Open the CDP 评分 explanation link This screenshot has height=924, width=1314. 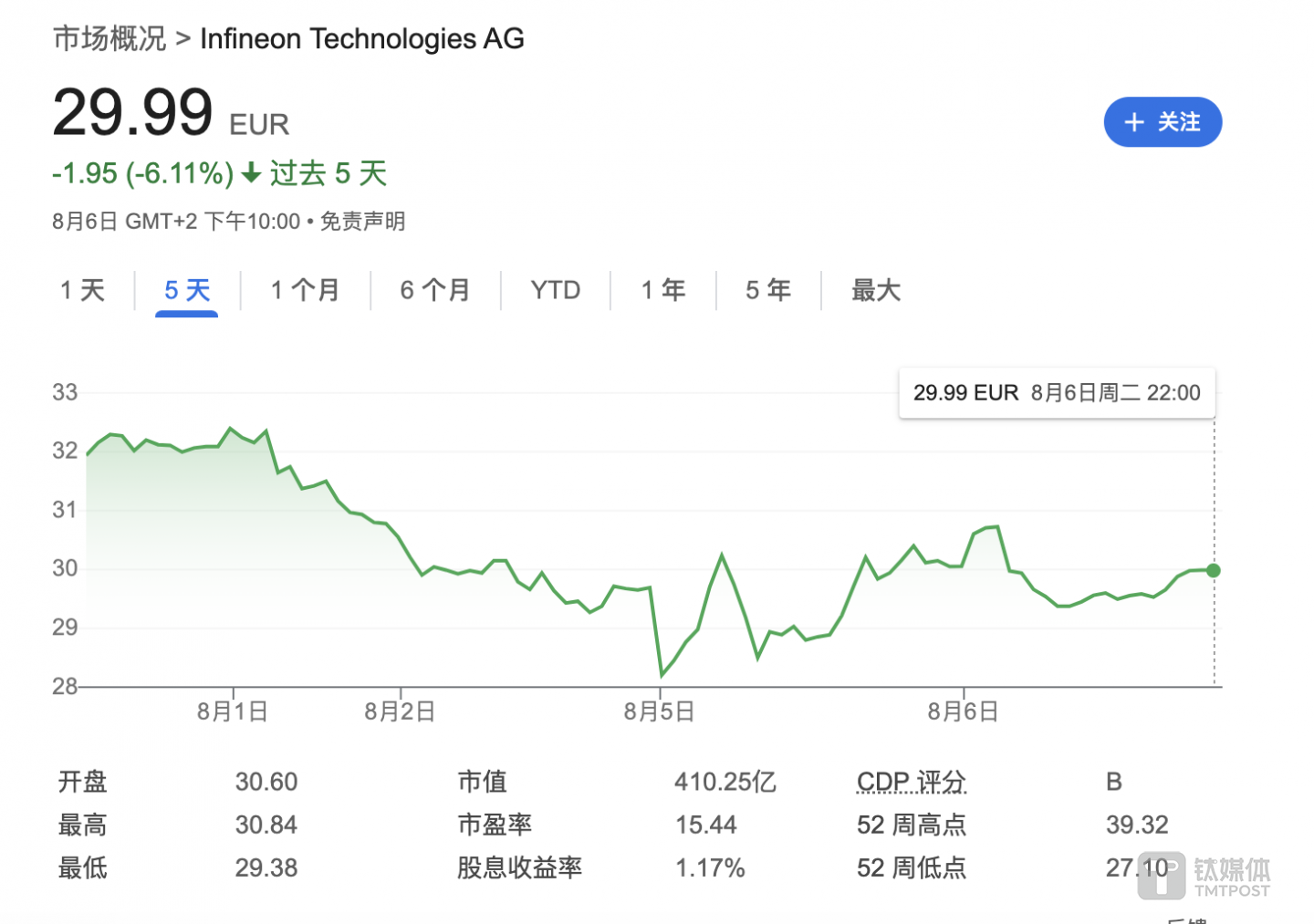pyautogui.click(x=911, y=782)
